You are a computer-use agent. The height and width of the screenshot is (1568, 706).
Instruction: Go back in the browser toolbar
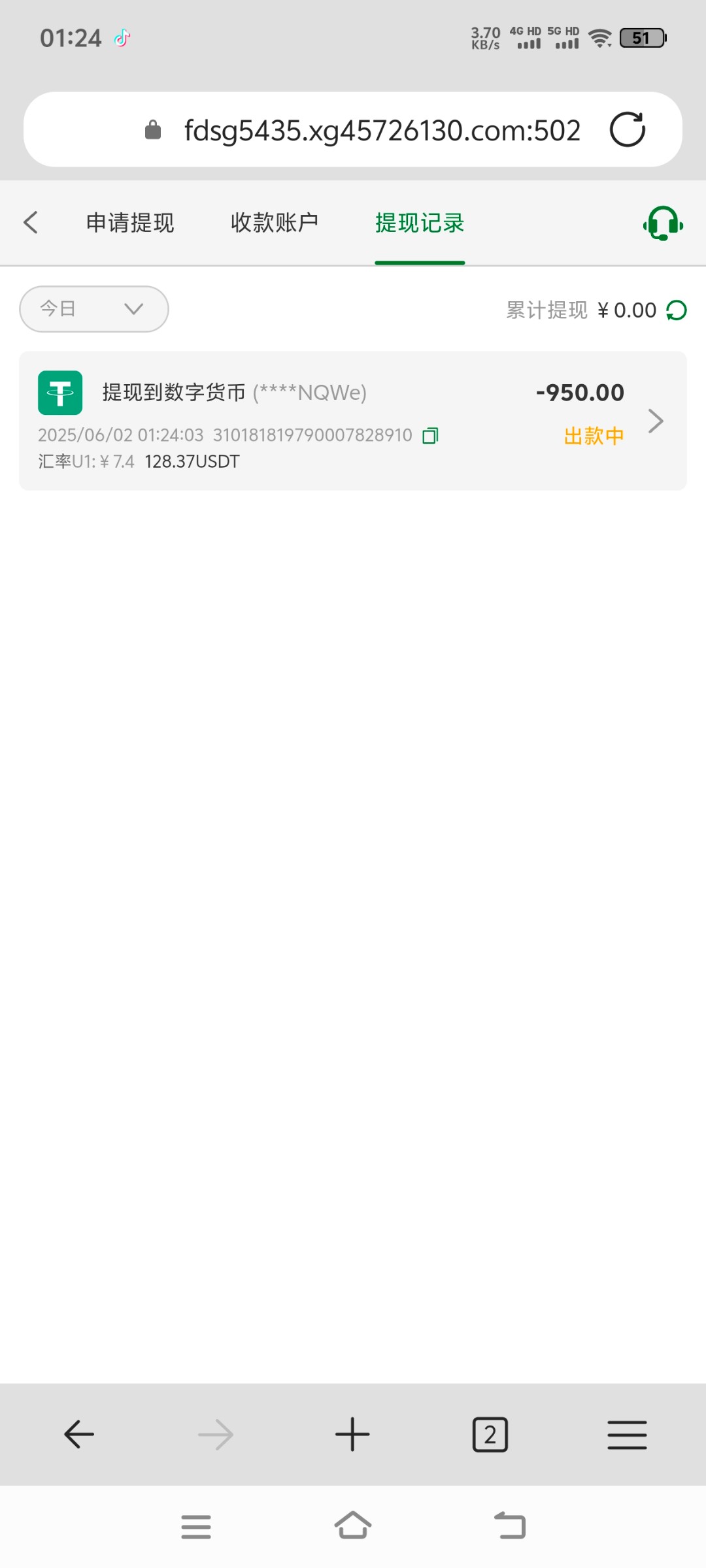79,1435
